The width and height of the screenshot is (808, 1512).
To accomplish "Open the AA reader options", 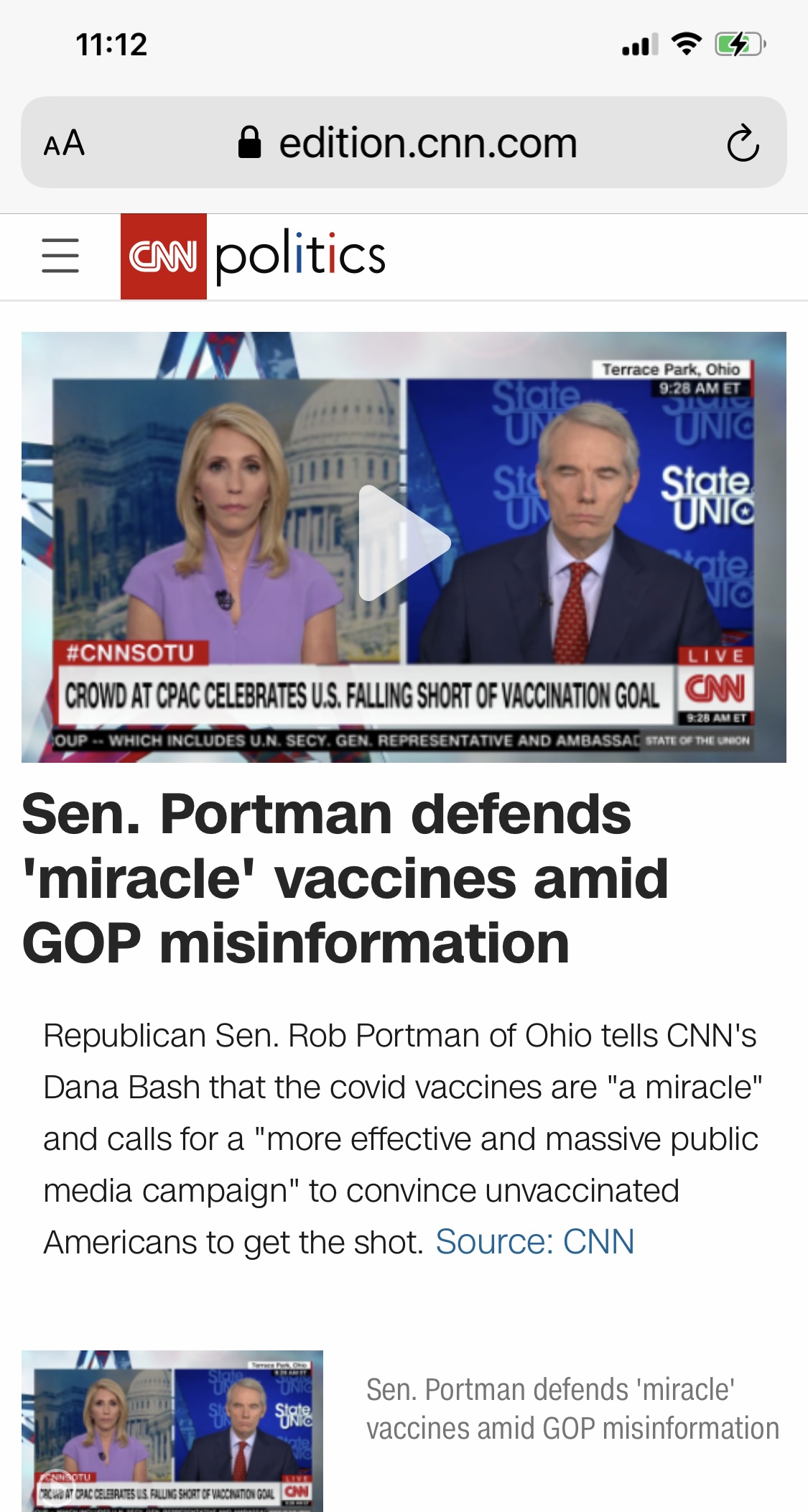I will [65, 143].
